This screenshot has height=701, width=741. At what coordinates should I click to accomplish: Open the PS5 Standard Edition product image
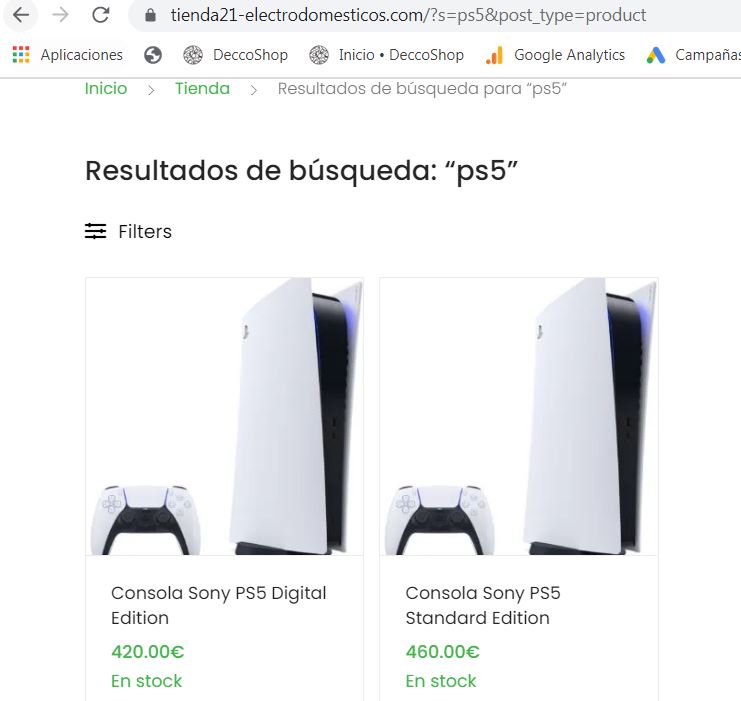click(519, 416)
